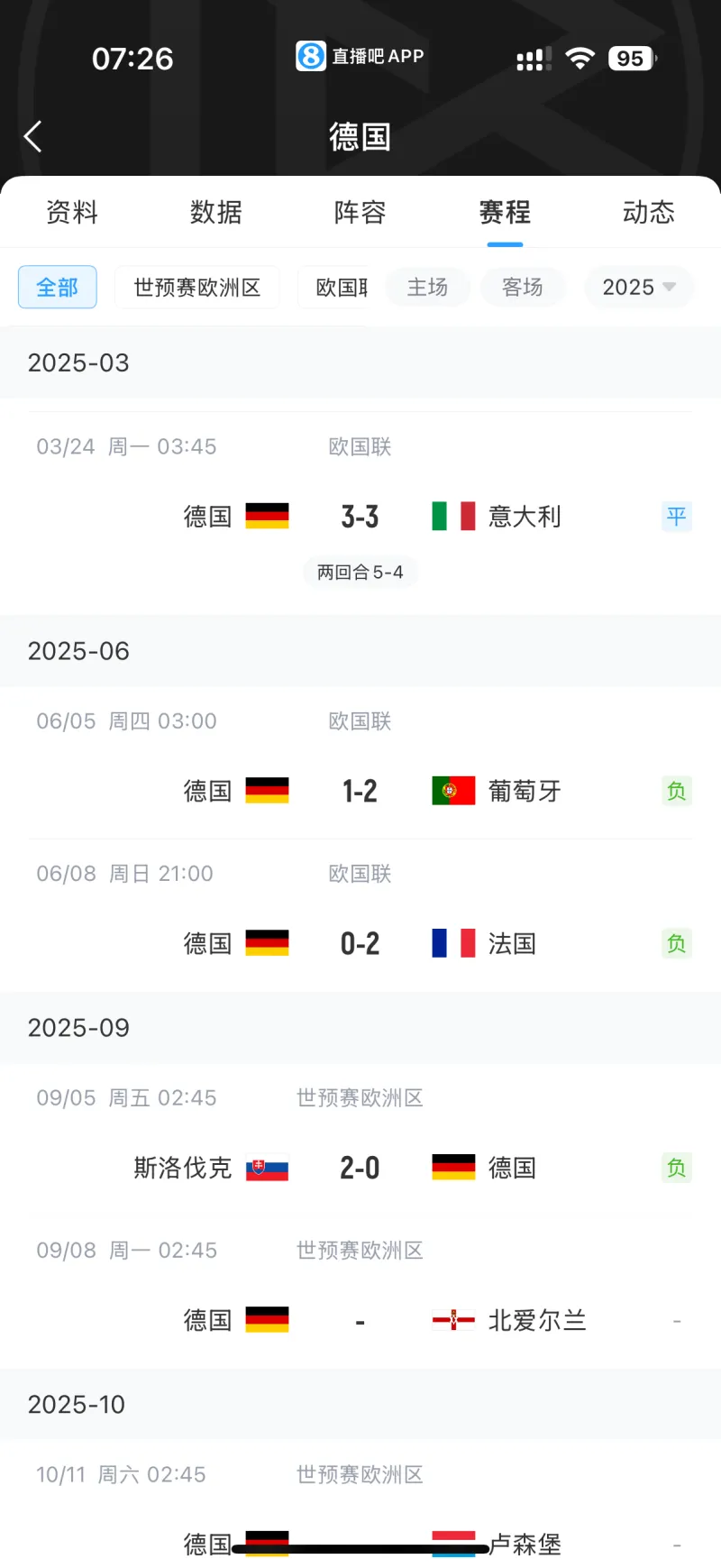721x1568 pixels.
Task: Open the Germany vs Italy 3-3 match
Action: tap(360, 517)
